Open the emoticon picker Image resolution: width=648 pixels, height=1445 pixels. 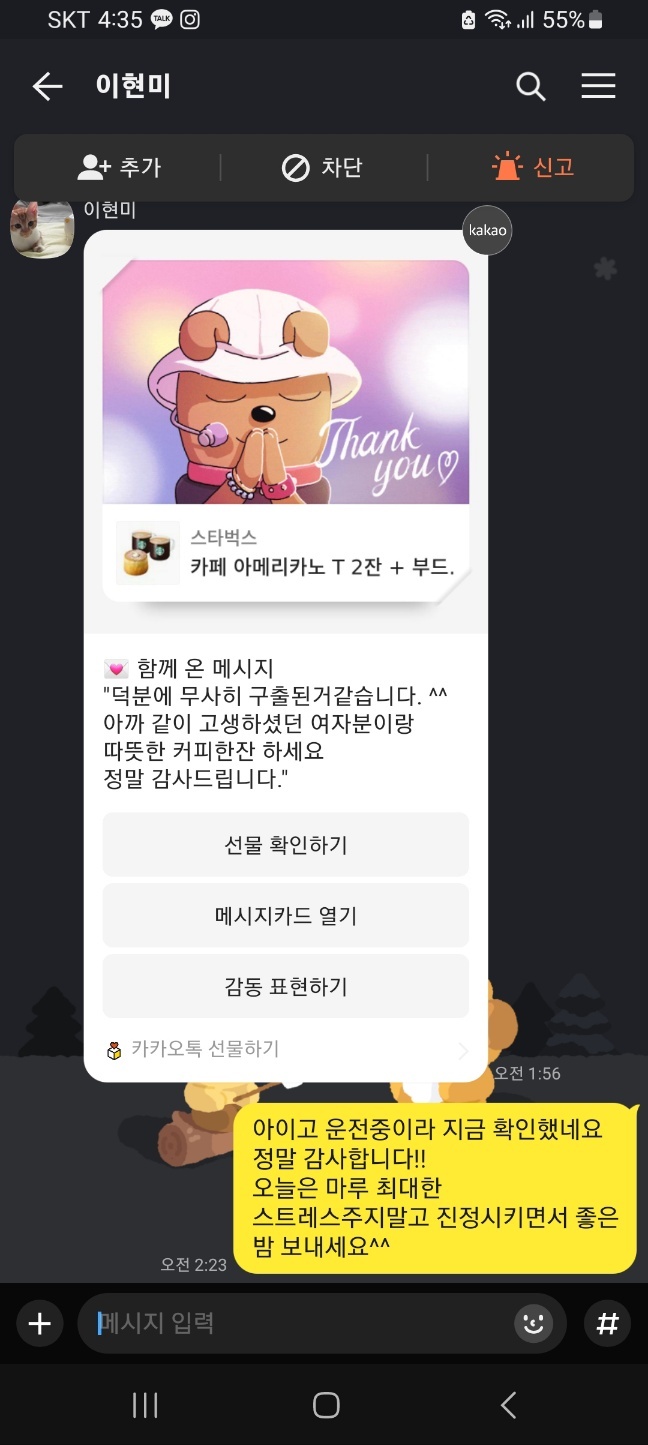[533, 1324]
